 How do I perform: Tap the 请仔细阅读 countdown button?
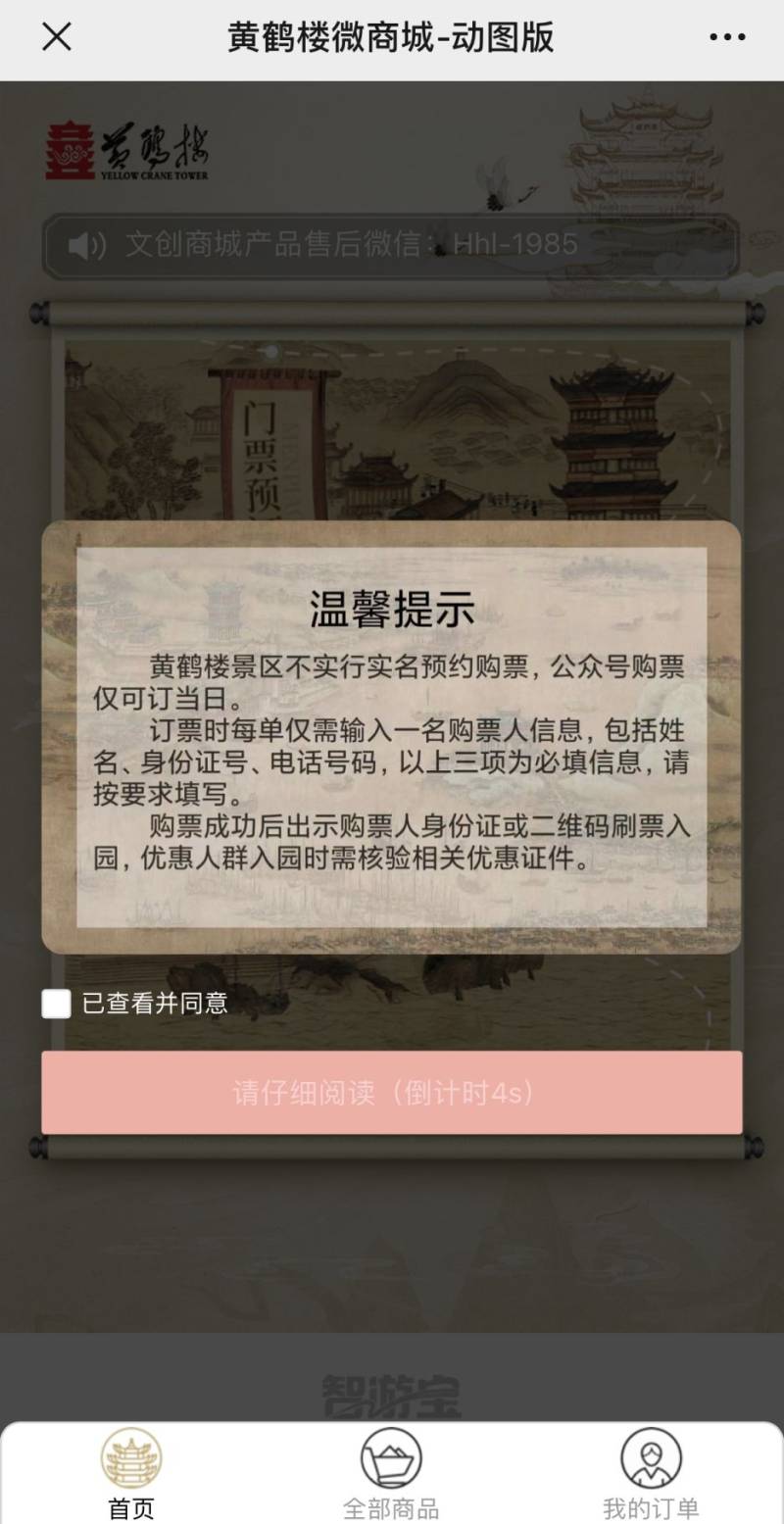tap(392, 1093)
